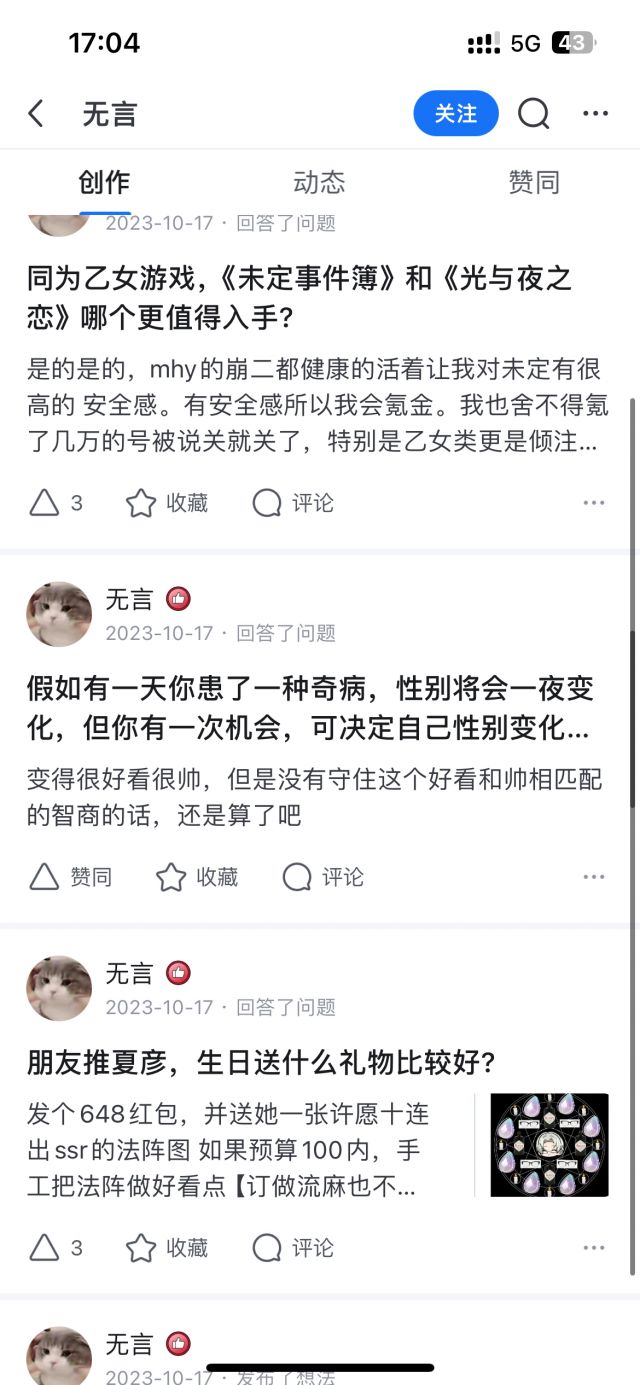Screen dimensions: 640x1385
Task: Tap 收藏 under the 奇病 answer
Action: [197, 877]
